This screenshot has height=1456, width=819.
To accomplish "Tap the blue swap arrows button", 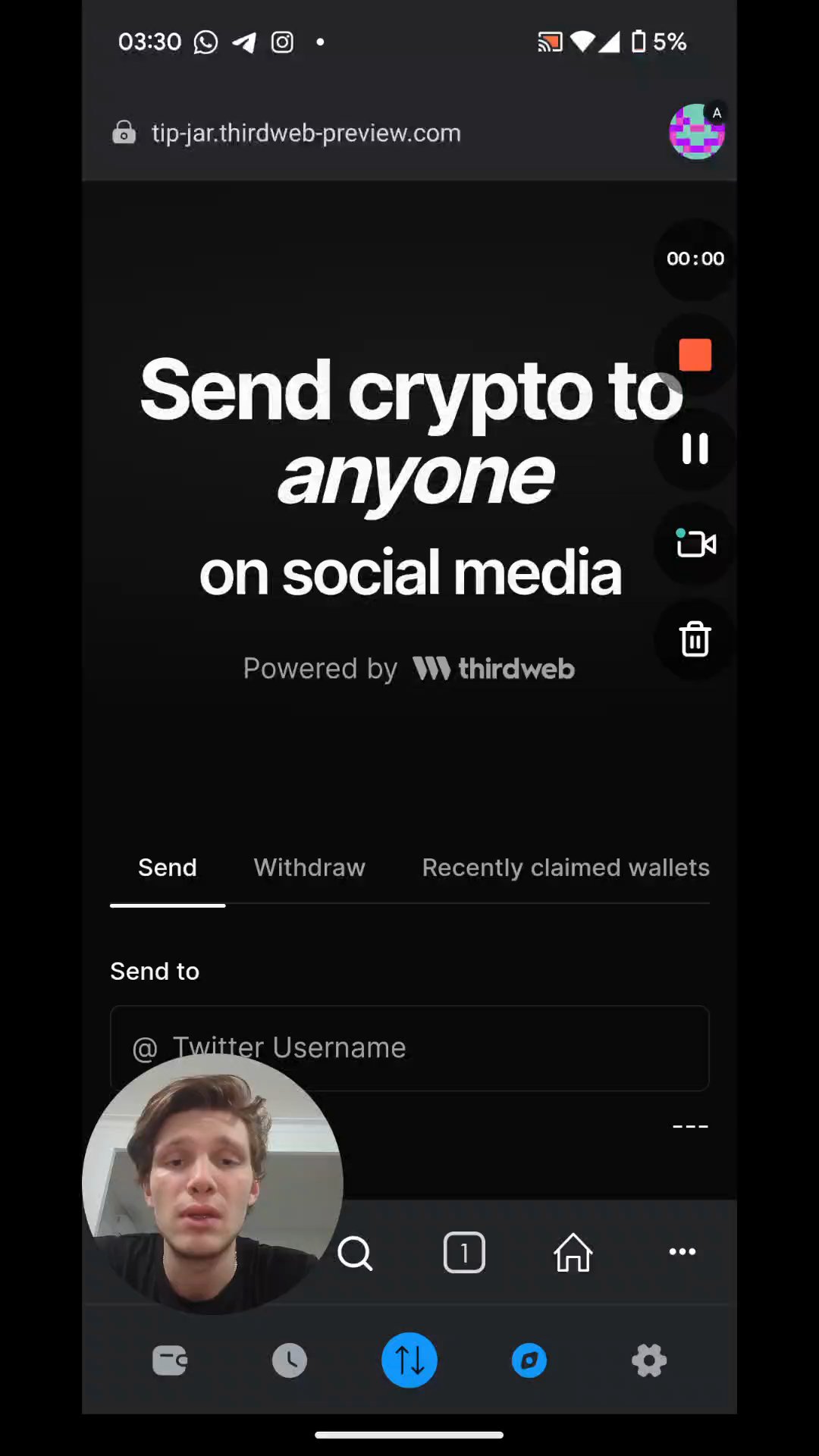I will click(409, 1360).
